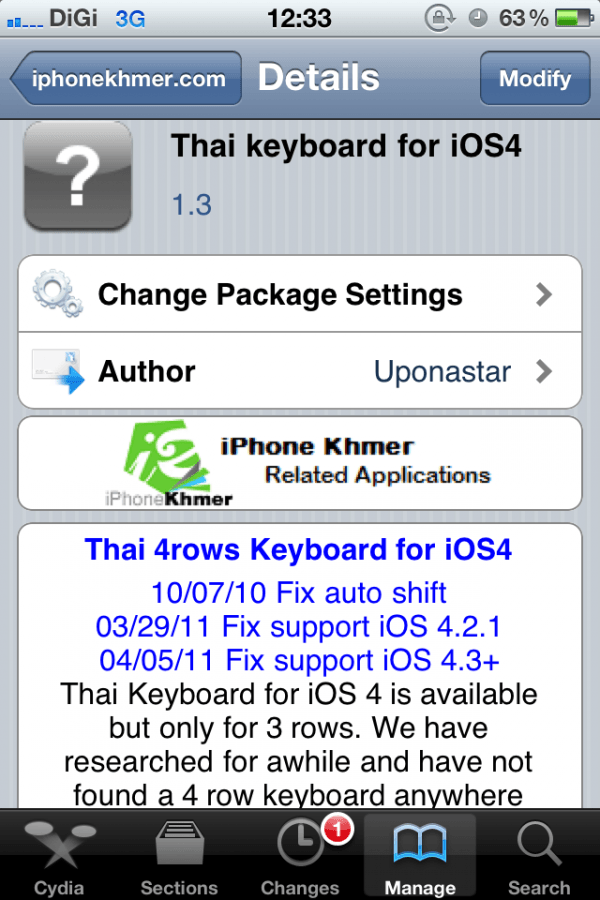Open iPhone Khmer Related Applications banner
The image size is (600, 900).
300,463
